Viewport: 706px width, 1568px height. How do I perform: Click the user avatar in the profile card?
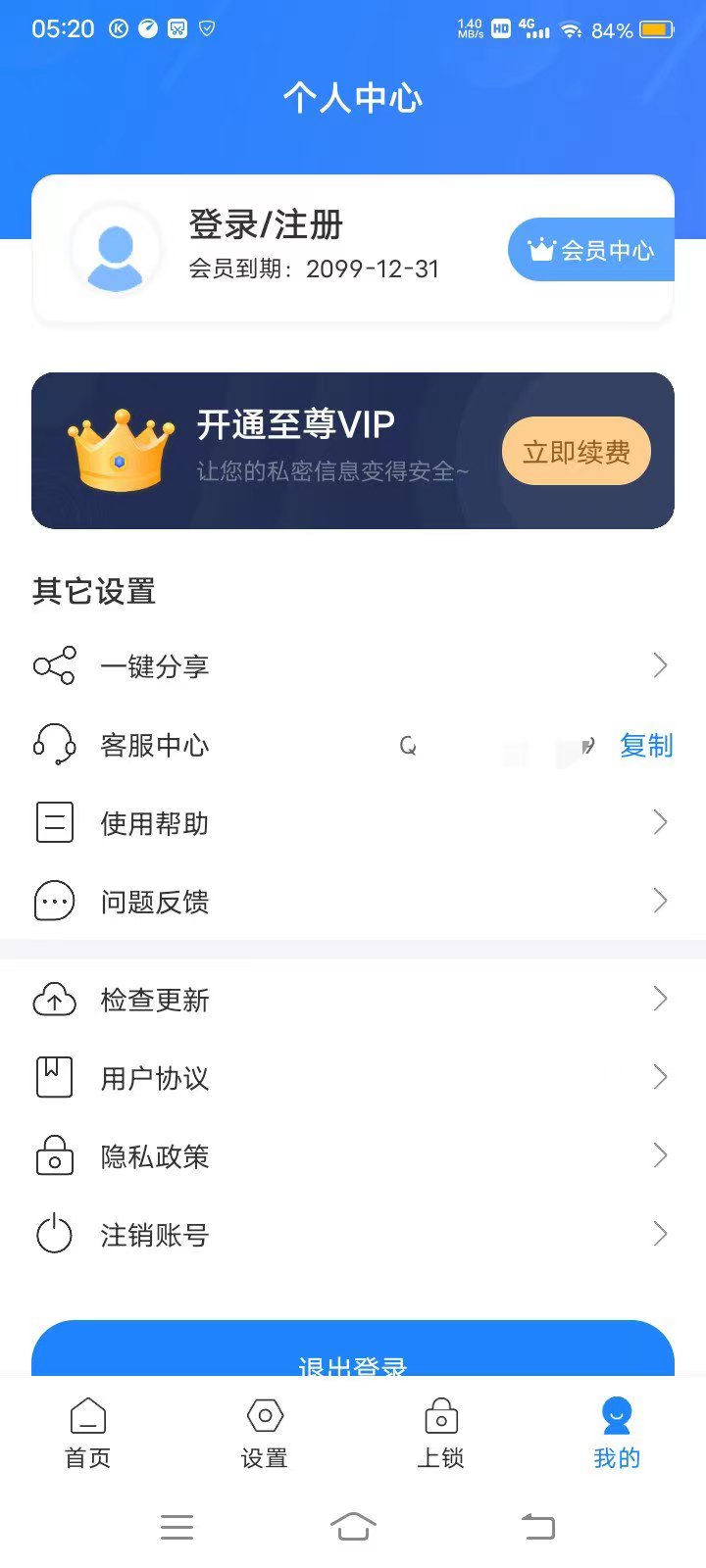(116, 249)
